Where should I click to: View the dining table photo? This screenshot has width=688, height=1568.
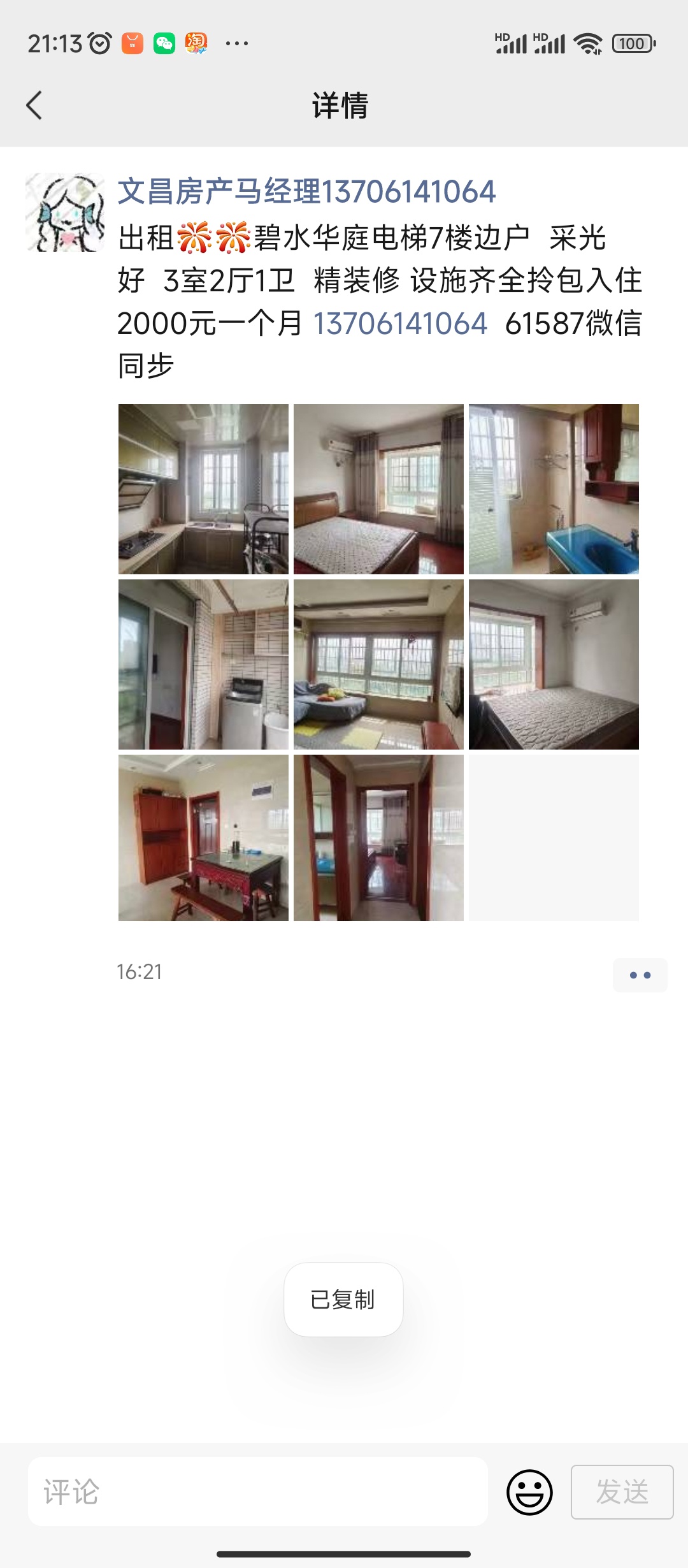tap(203, 838)
